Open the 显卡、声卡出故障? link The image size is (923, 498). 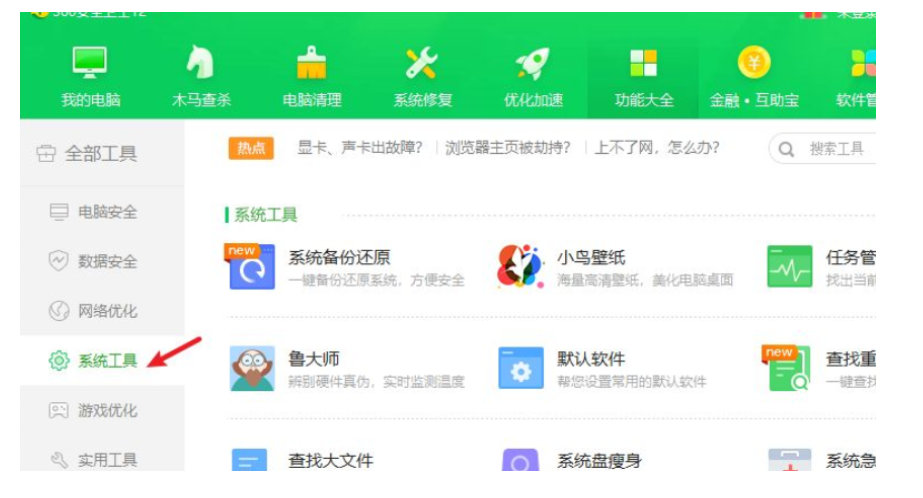tap(359, 148)
